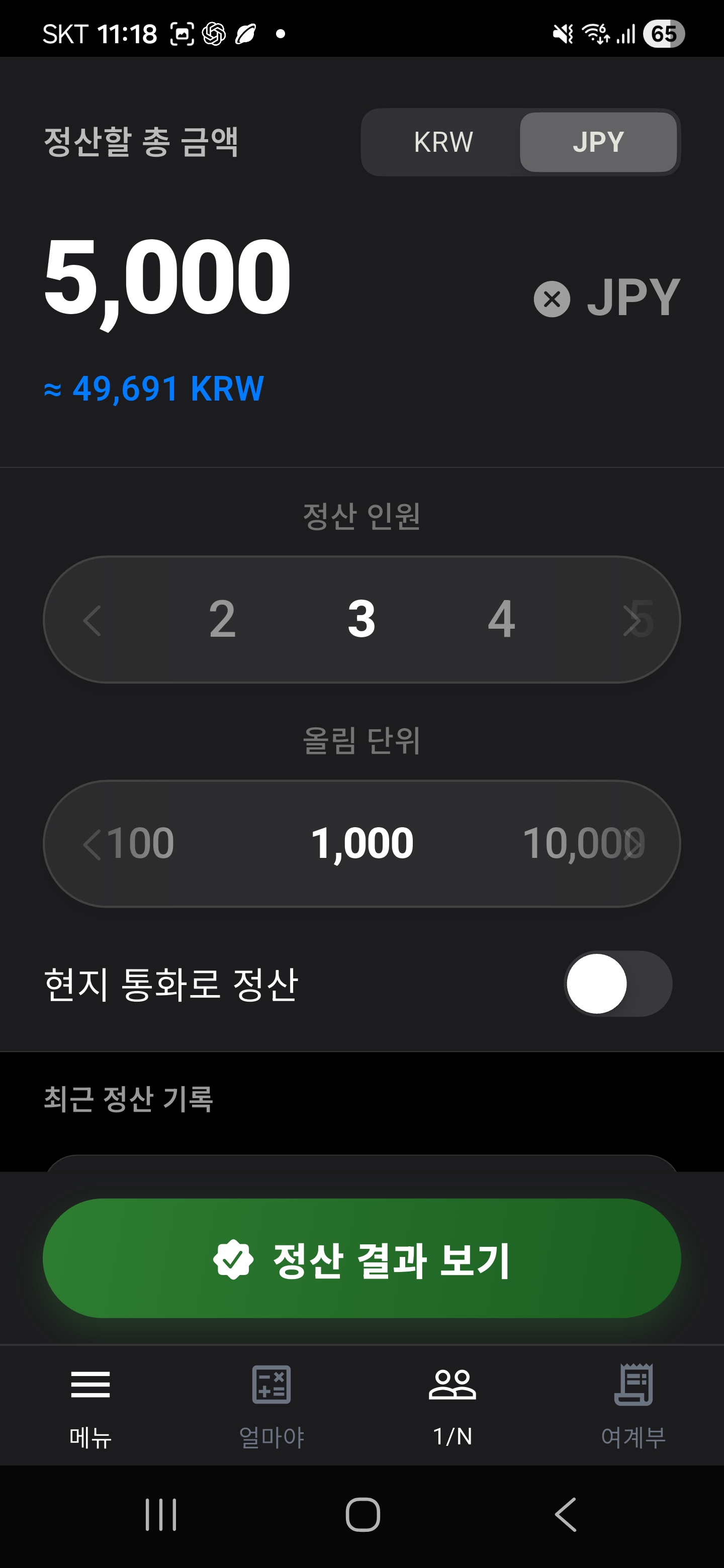Clear the 5,000 amount
Image resolution: width=724 pixels, height=1568 pixels.
tap(552, 299)
